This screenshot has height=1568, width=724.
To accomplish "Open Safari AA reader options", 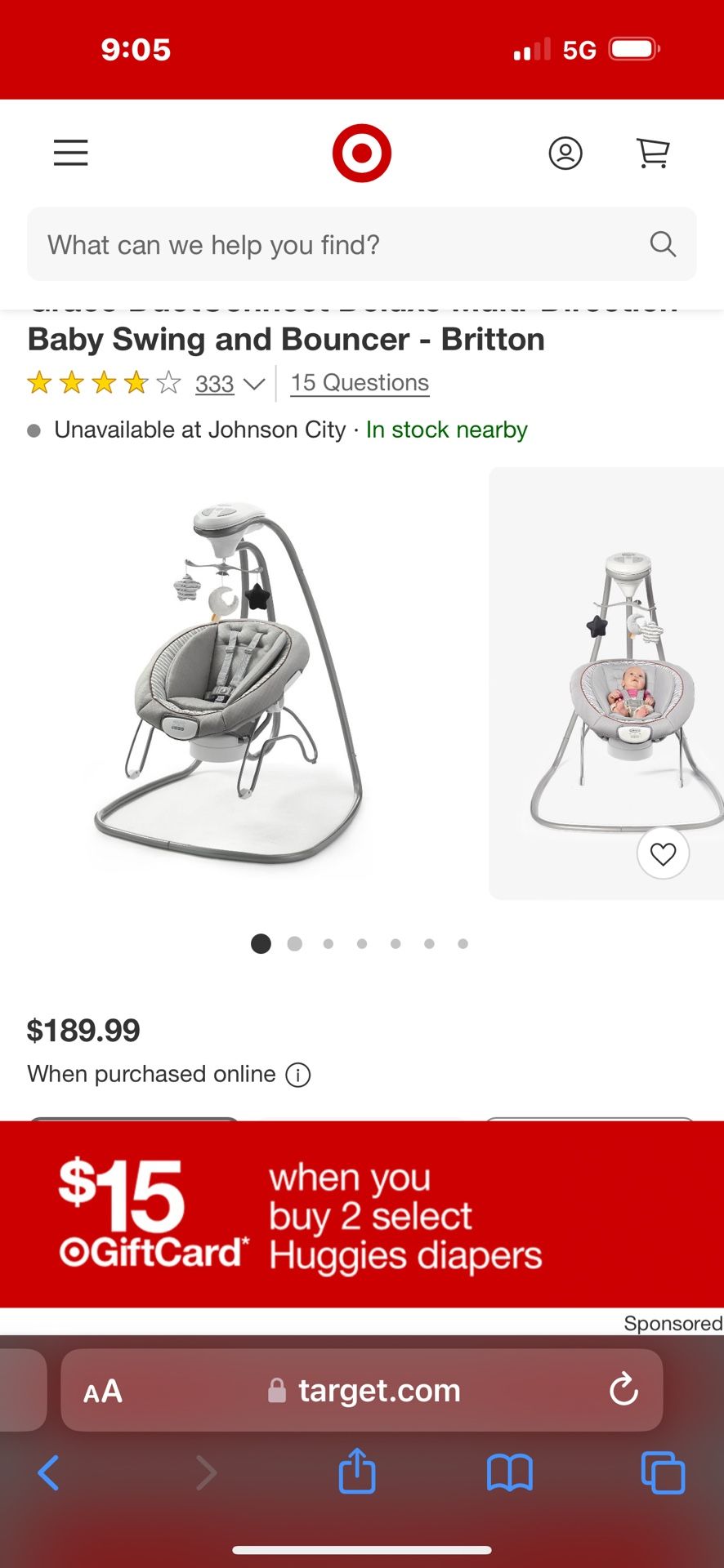I will (103, 1391).
